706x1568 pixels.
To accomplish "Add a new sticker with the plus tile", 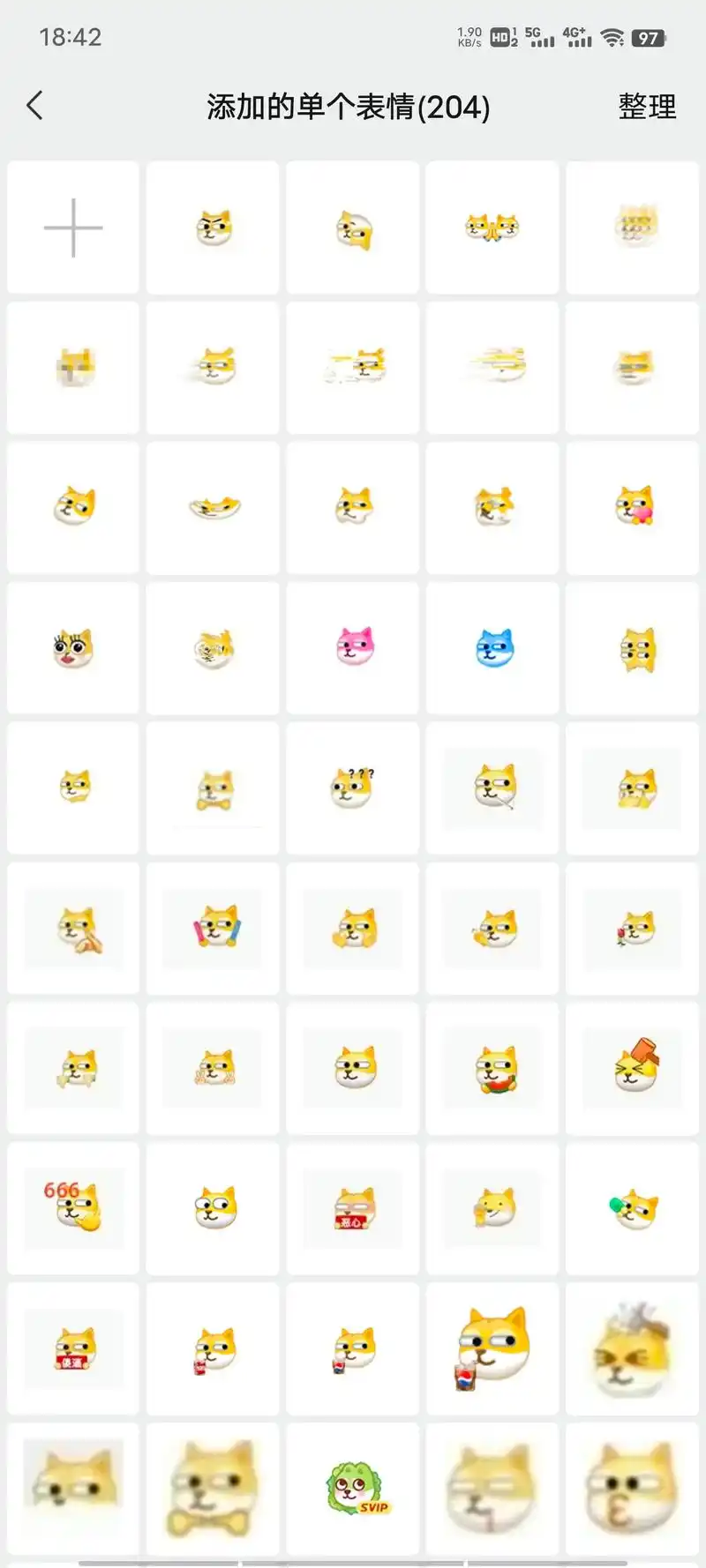I will pyautogui.click(x=73, y=228).
